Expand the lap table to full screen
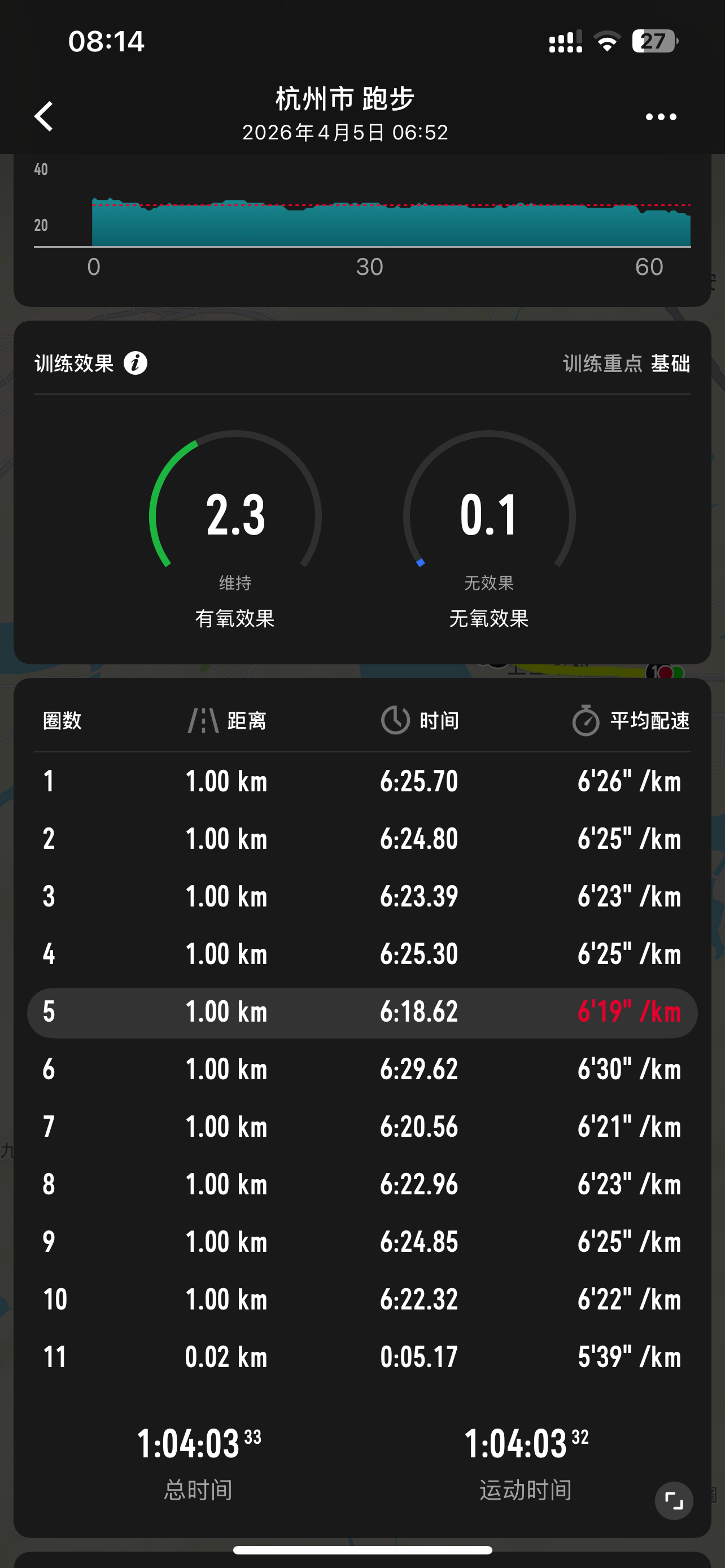The width and height of the screenshot is (725, 1568). (673, 1500)
